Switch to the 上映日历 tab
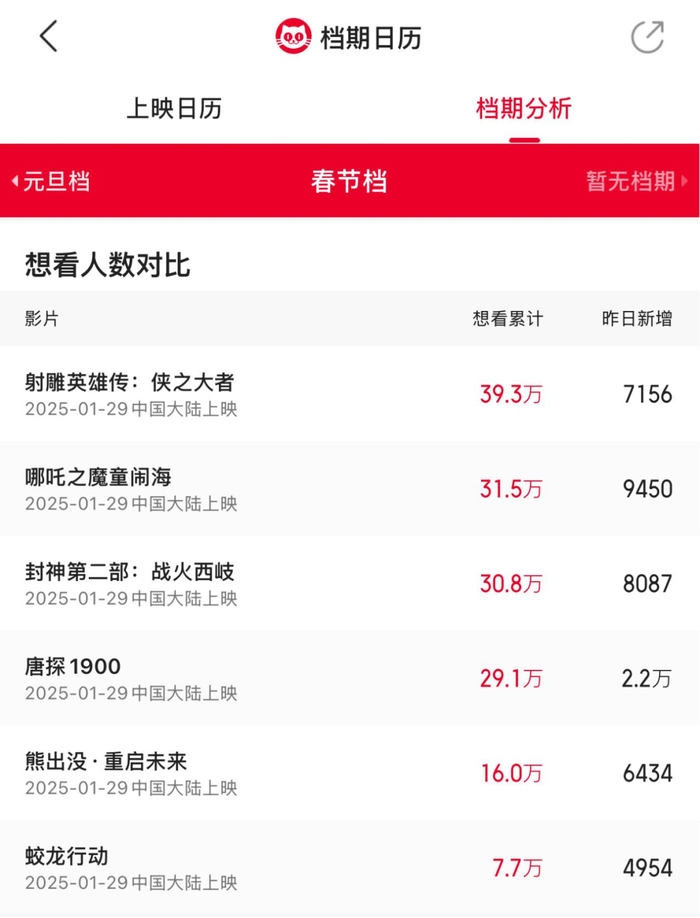This screenshot has width=700, height=918. 174,108
